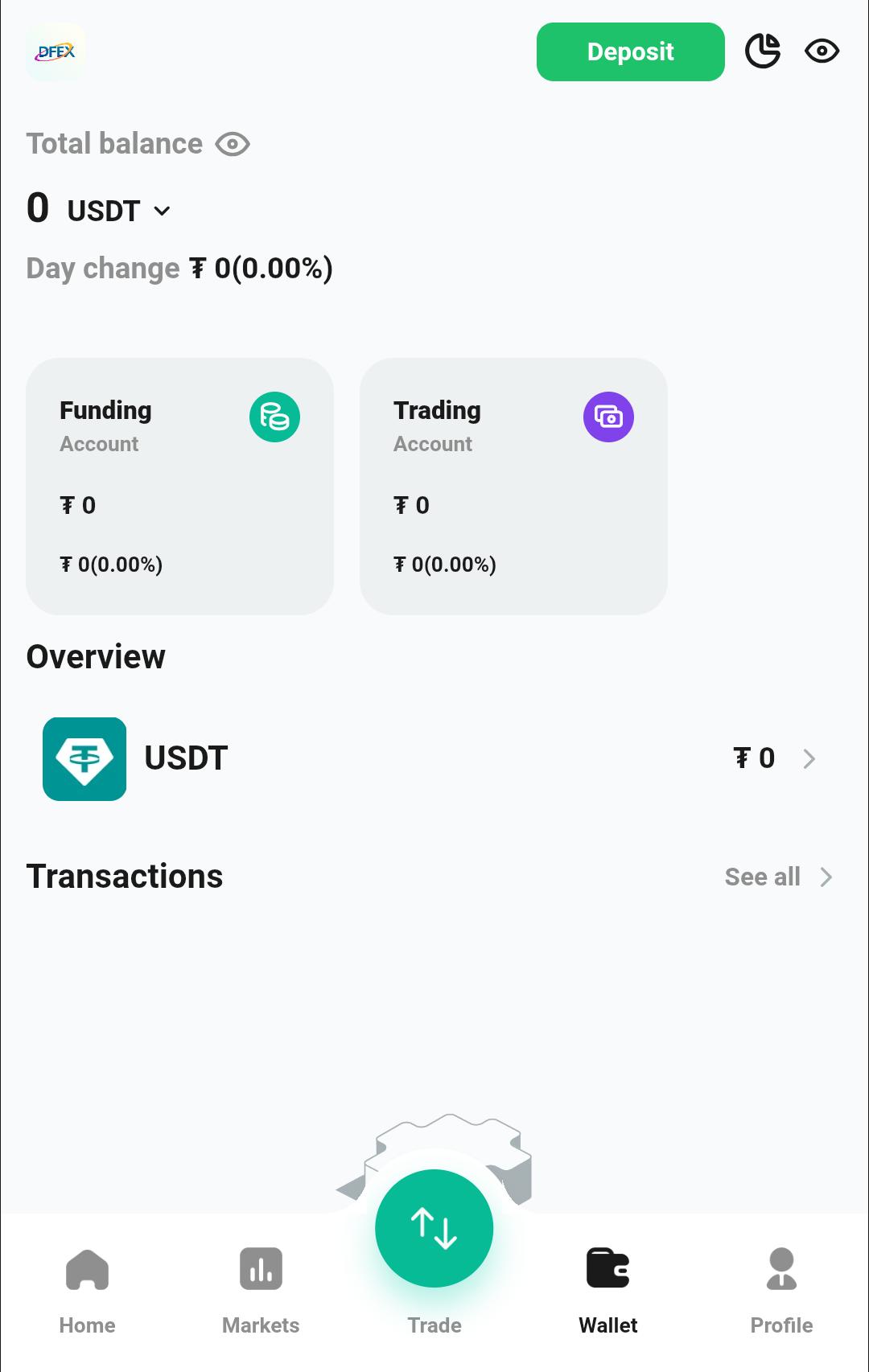This screenshot has width=869, height=1372.
Task: Toggle balance visibility next to Total balance
Action: [x=232, y=144]
